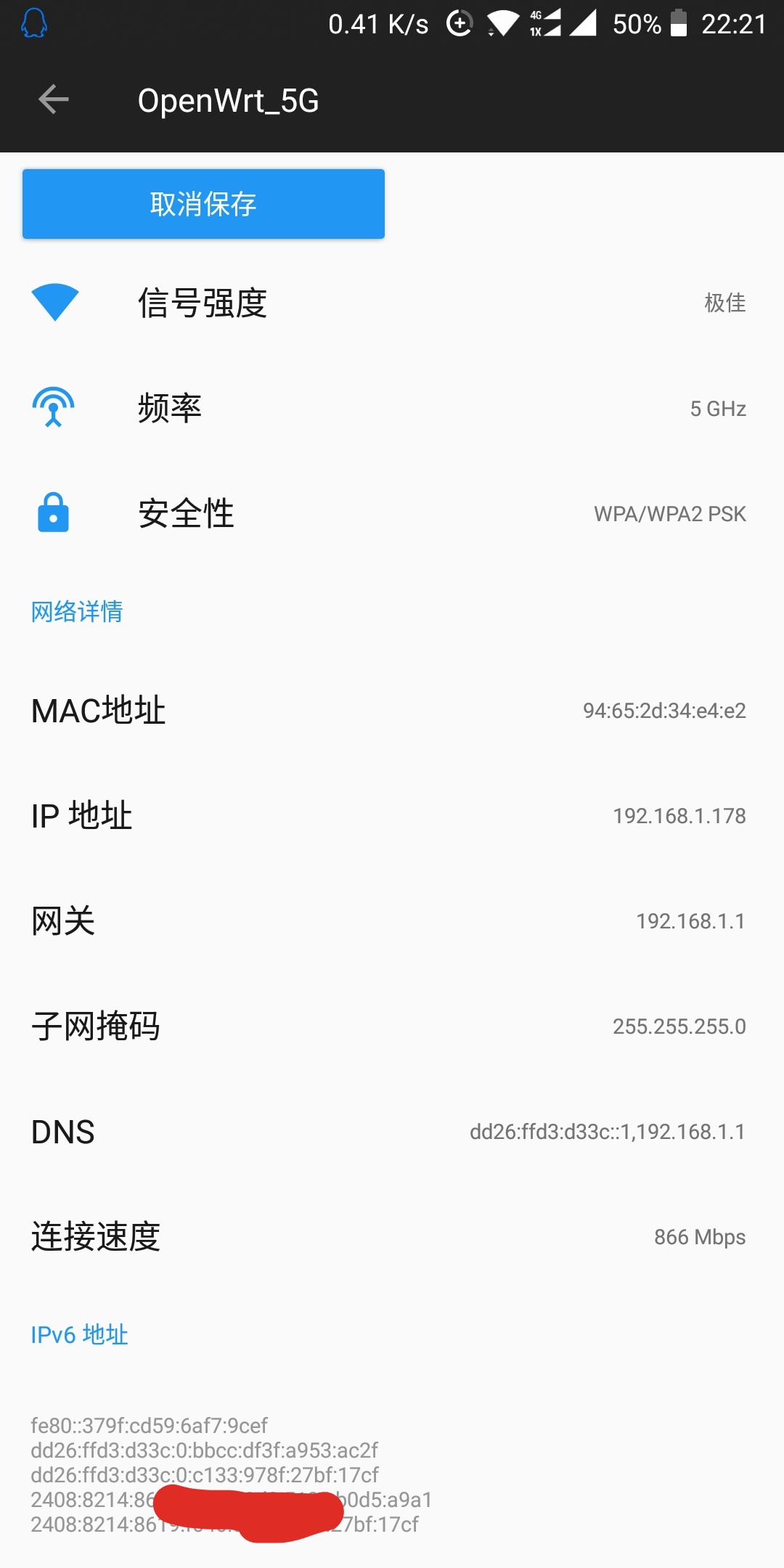The width and height of the screenshot is (784, 1568).
Task: Tap the data sync icon in status bar
Action: point(460,23)
